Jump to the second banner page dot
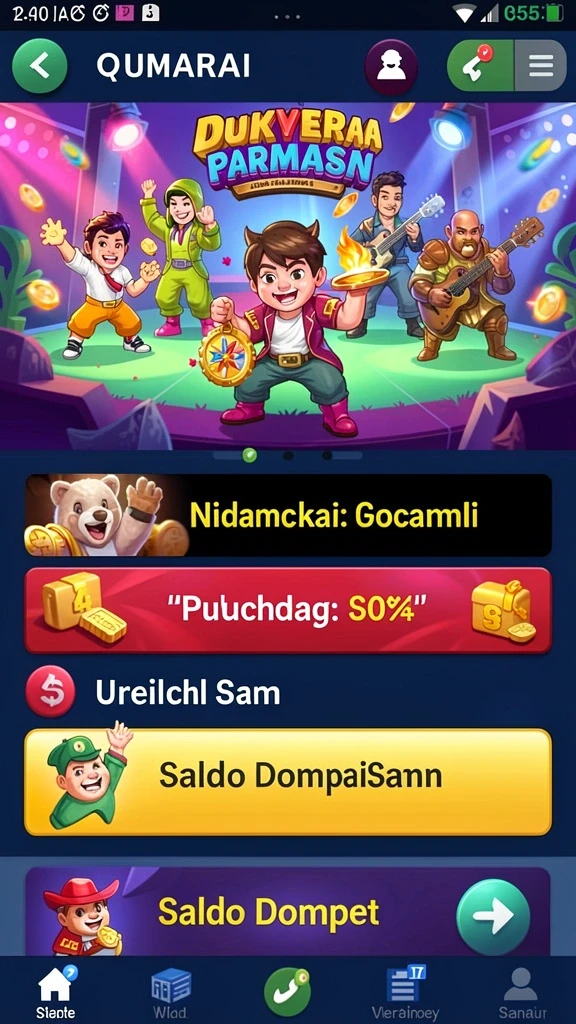Screen dimensions: 576x1024 click(288, 455)
